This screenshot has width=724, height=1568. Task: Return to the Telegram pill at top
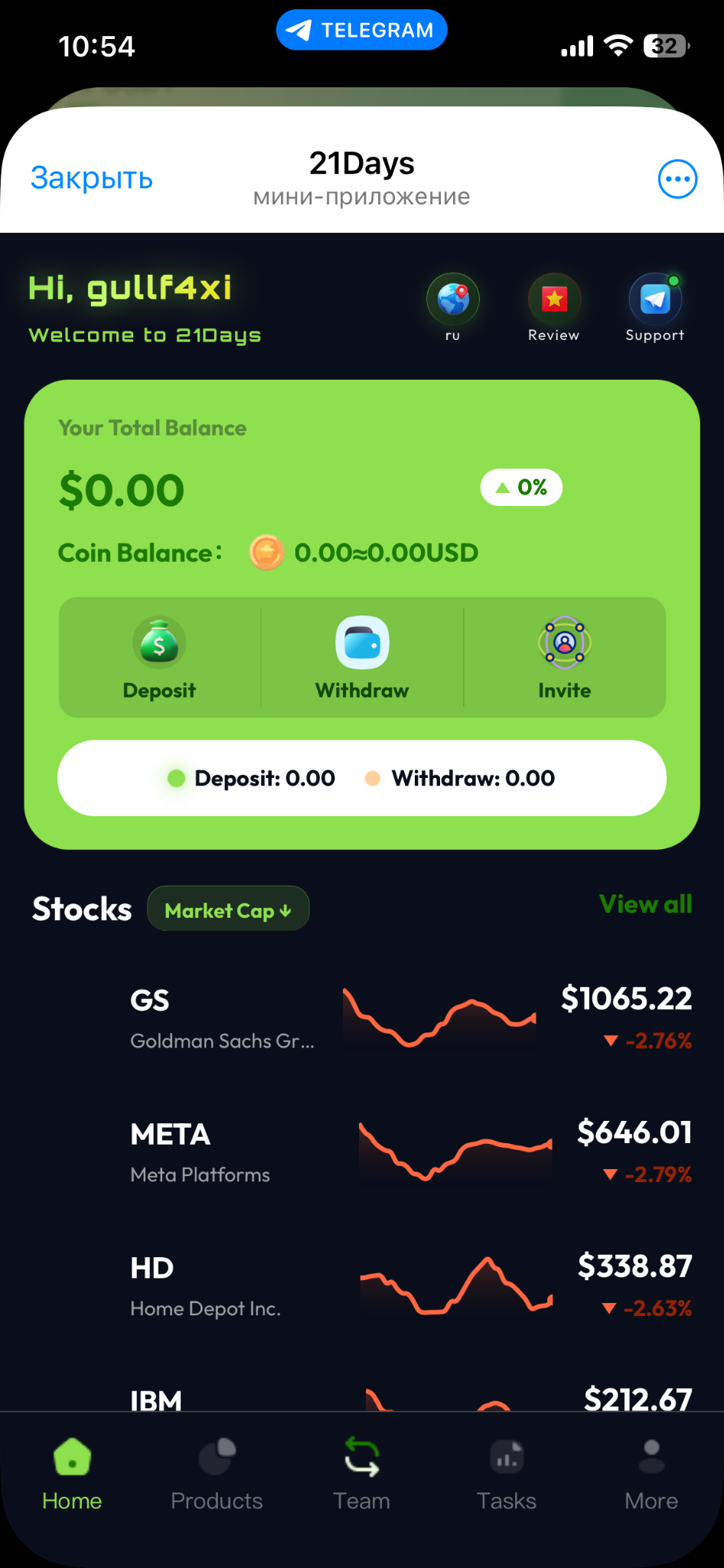pos(362,30)
